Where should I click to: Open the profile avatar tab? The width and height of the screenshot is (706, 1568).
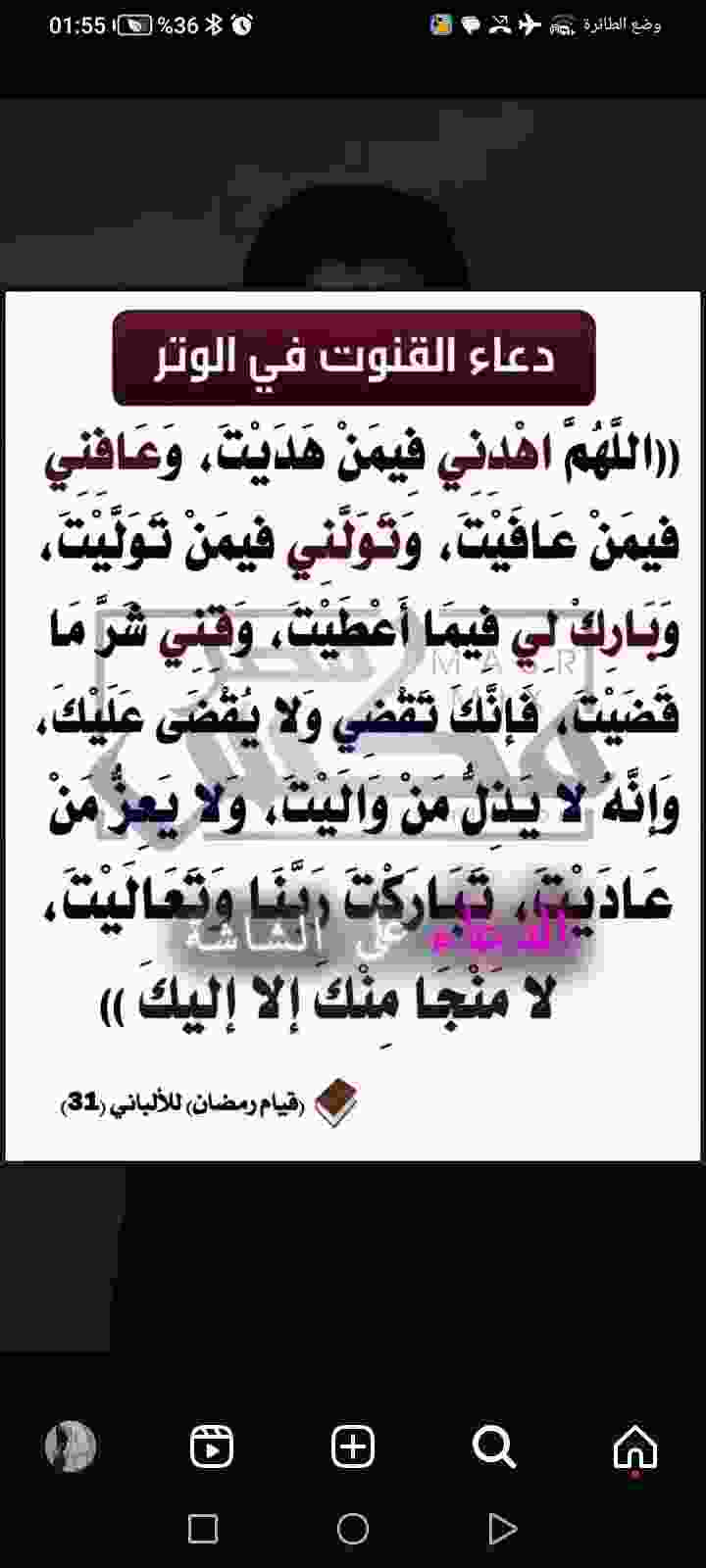(x=71, y=1446)
